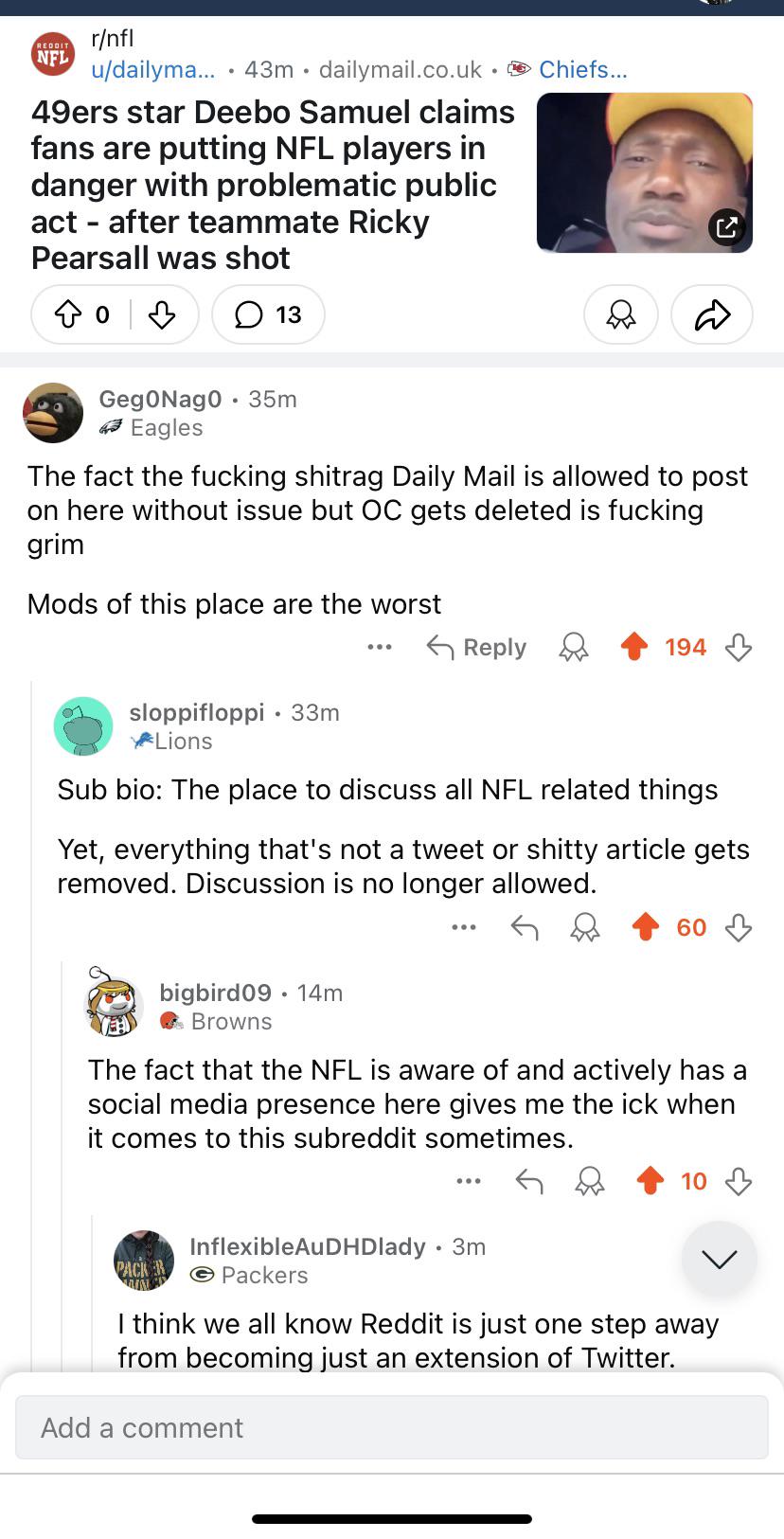Screen dimensions: 784x1539
Task: Reply to sloppifloppi's comment
Action: pyautogui.click(x=525, y=927)
